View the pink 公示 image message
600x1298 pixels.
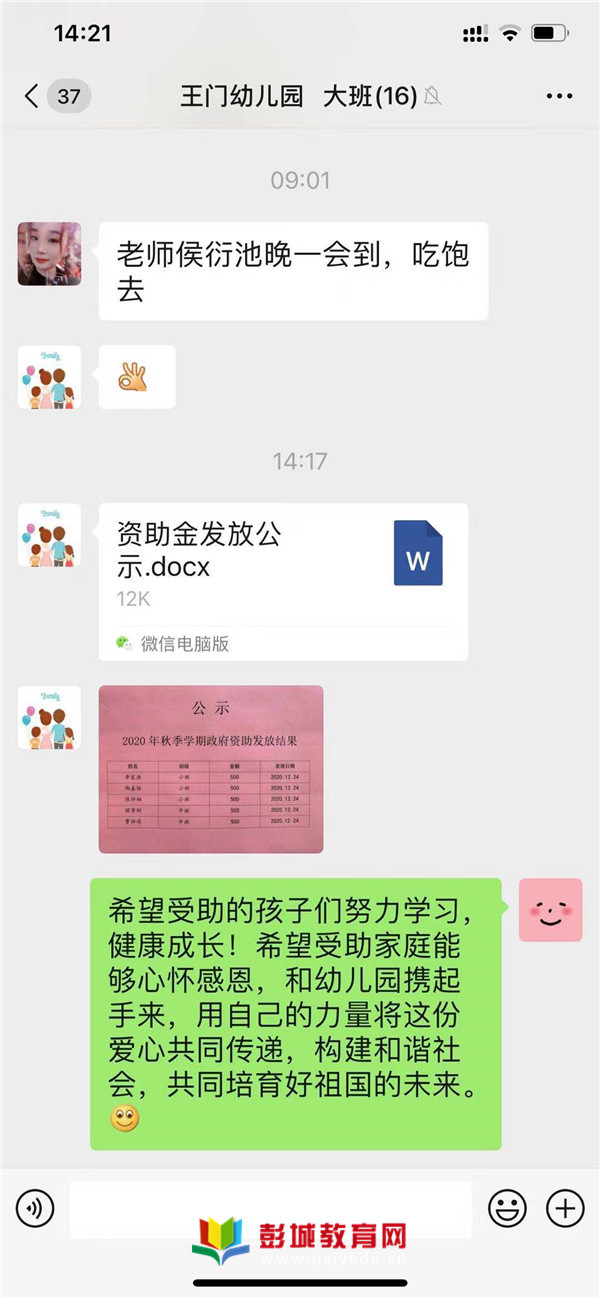point(211,768)
